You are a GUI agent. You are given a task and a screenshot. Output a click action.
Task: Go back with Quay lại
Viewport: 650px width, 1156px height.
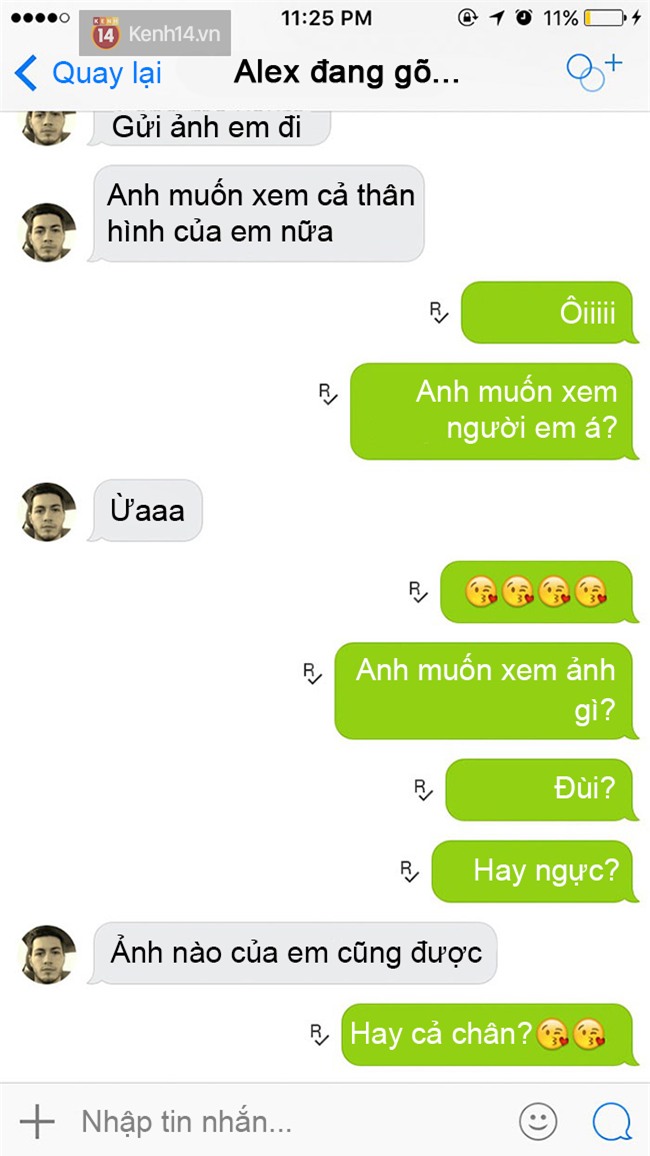[88, 74]
